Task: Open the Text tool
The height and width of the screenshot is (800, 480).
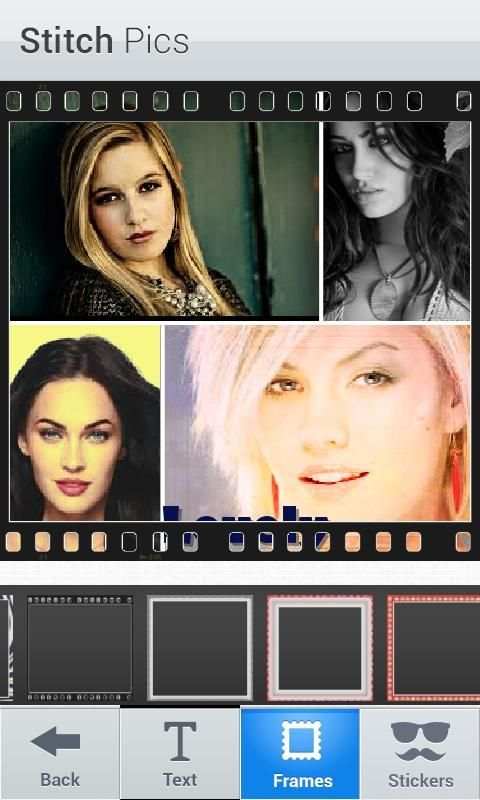Action: coord(180,753)
